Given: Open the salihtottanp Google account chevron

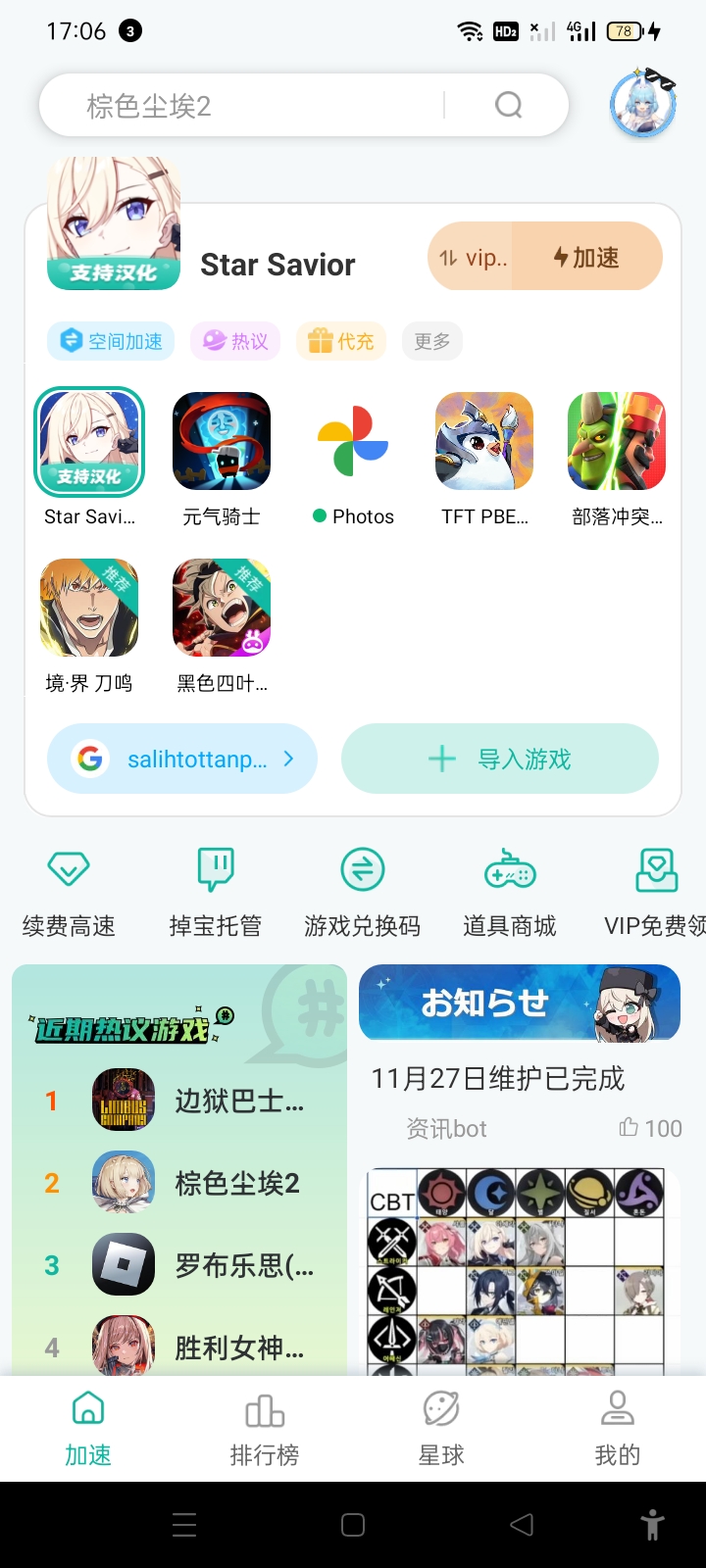Looking at the screenshot, I should click(287, 758).
